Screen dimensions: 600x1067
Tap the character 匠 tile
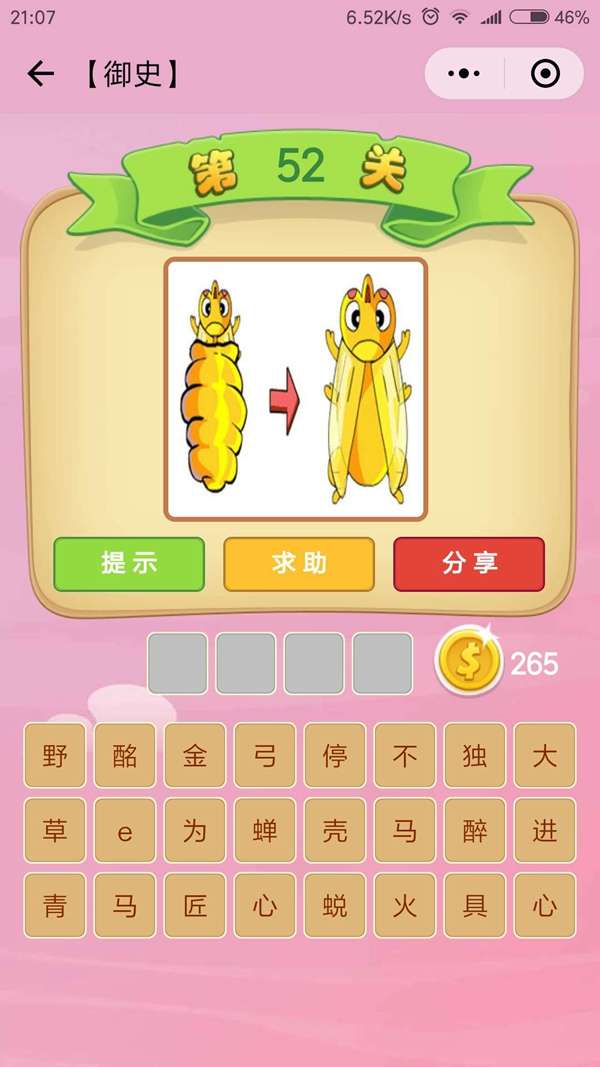click(x=195, y=906)
